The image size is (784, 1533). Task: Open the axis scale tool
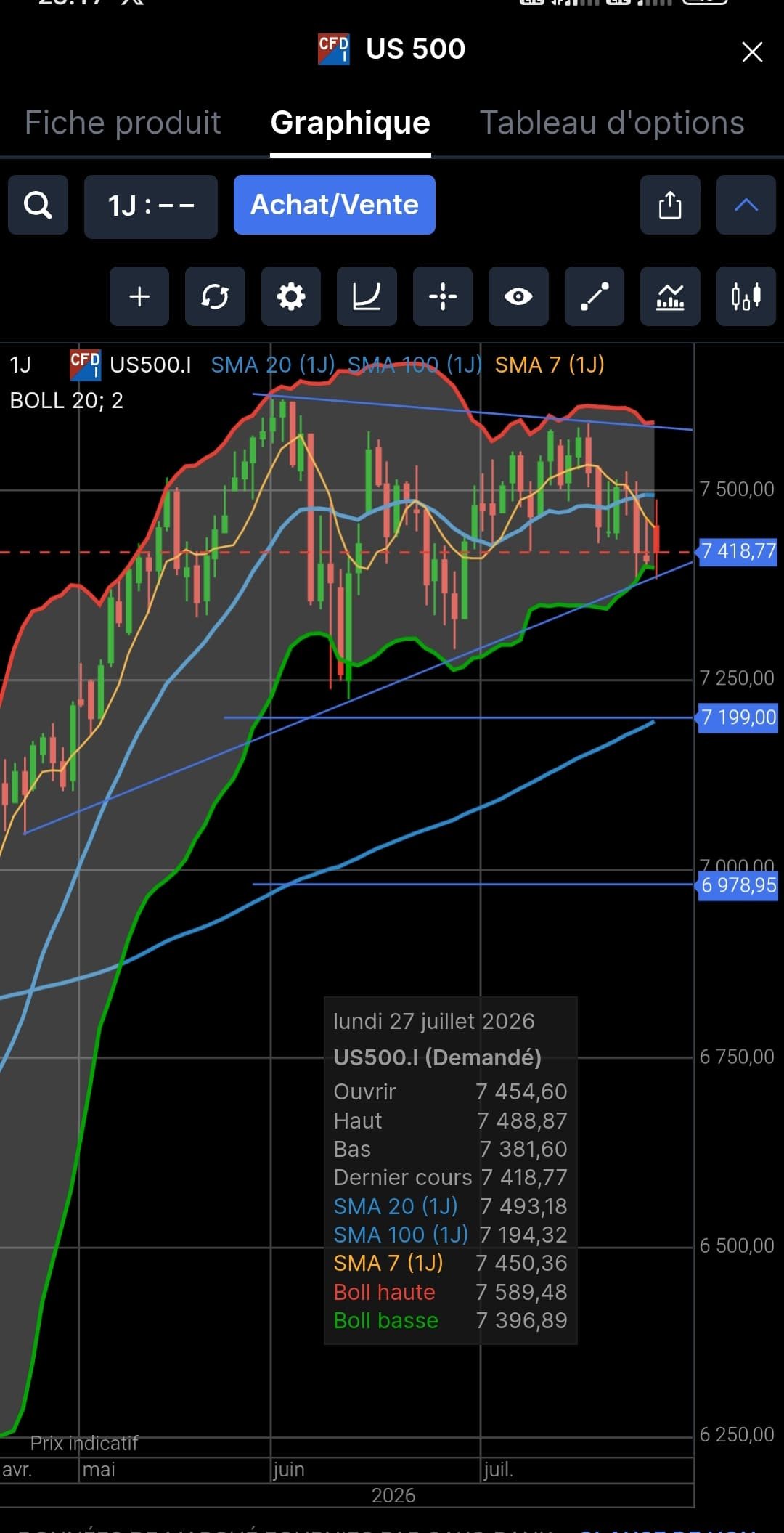(x=367, y=296)
